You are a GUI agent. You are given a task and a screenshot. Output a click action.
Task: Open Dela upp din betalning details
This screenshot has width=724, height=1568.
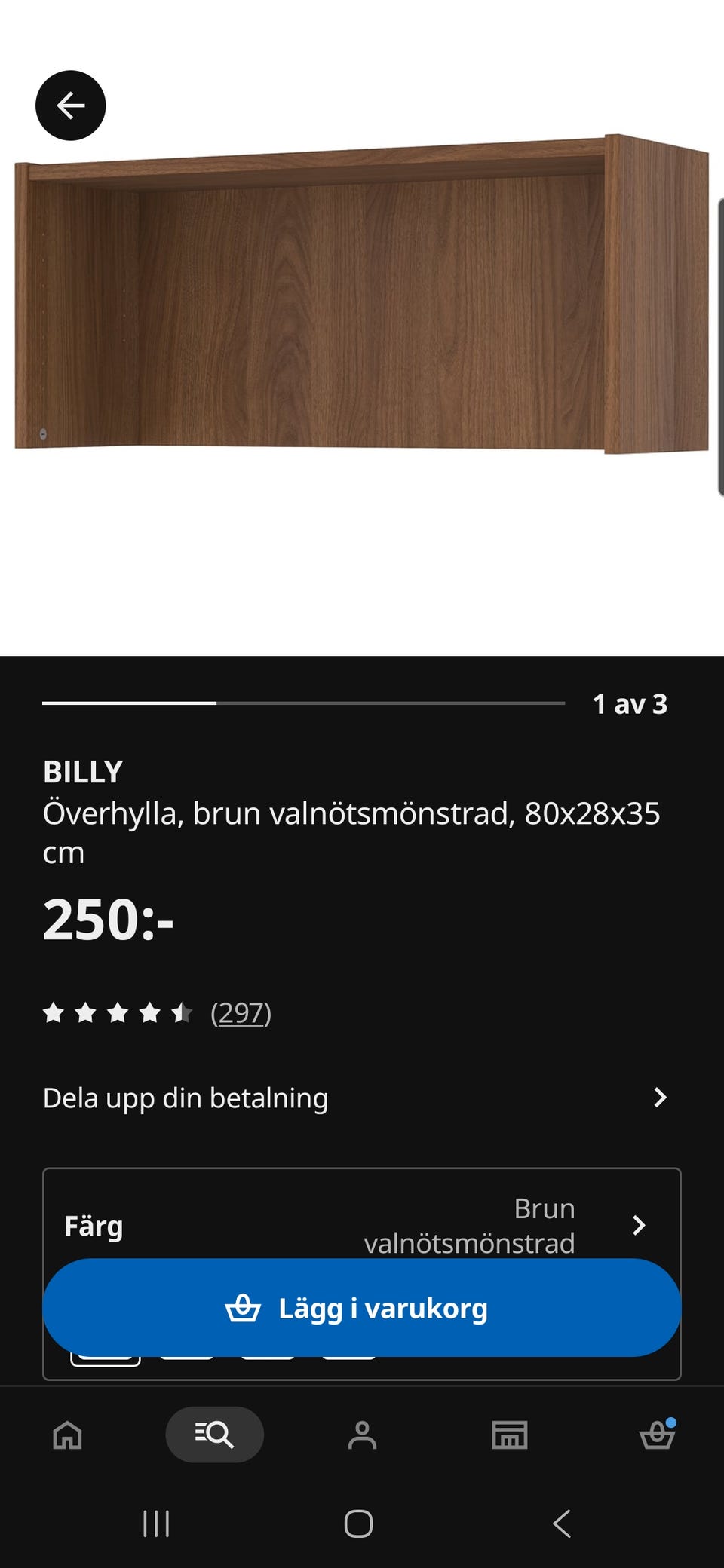(185, 1098)
